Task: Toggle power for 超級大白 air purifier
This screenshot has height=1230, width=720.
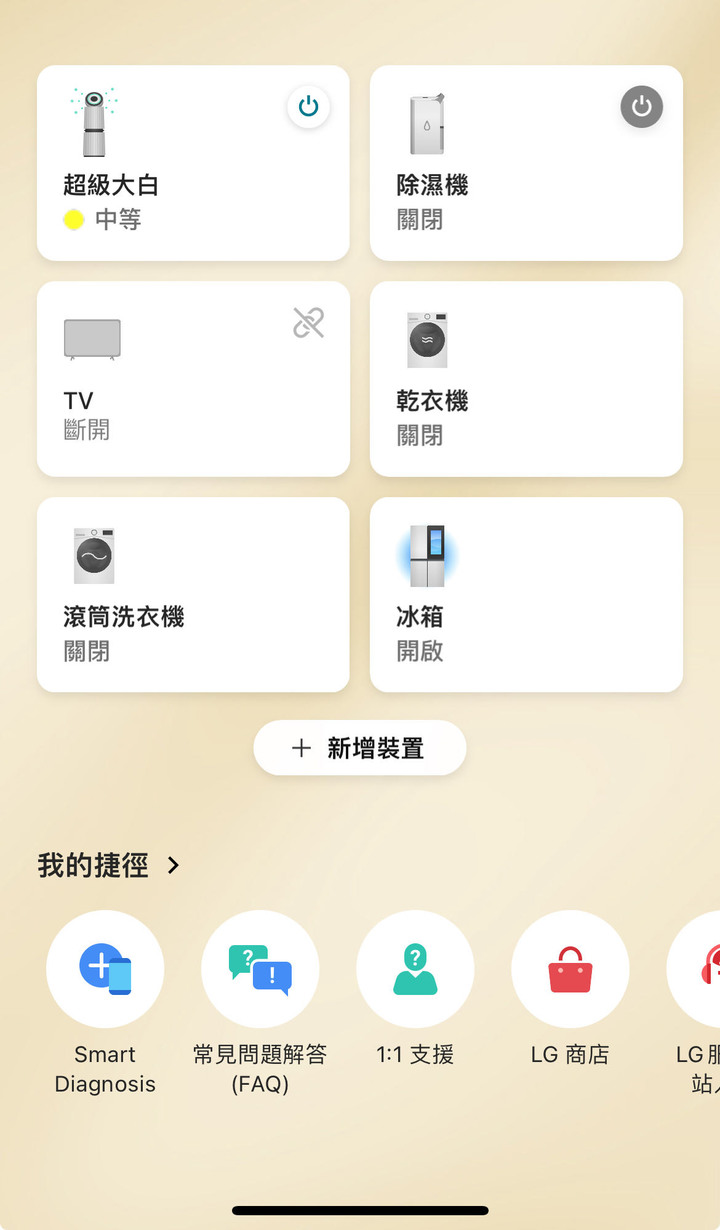Action: point(308,107)
